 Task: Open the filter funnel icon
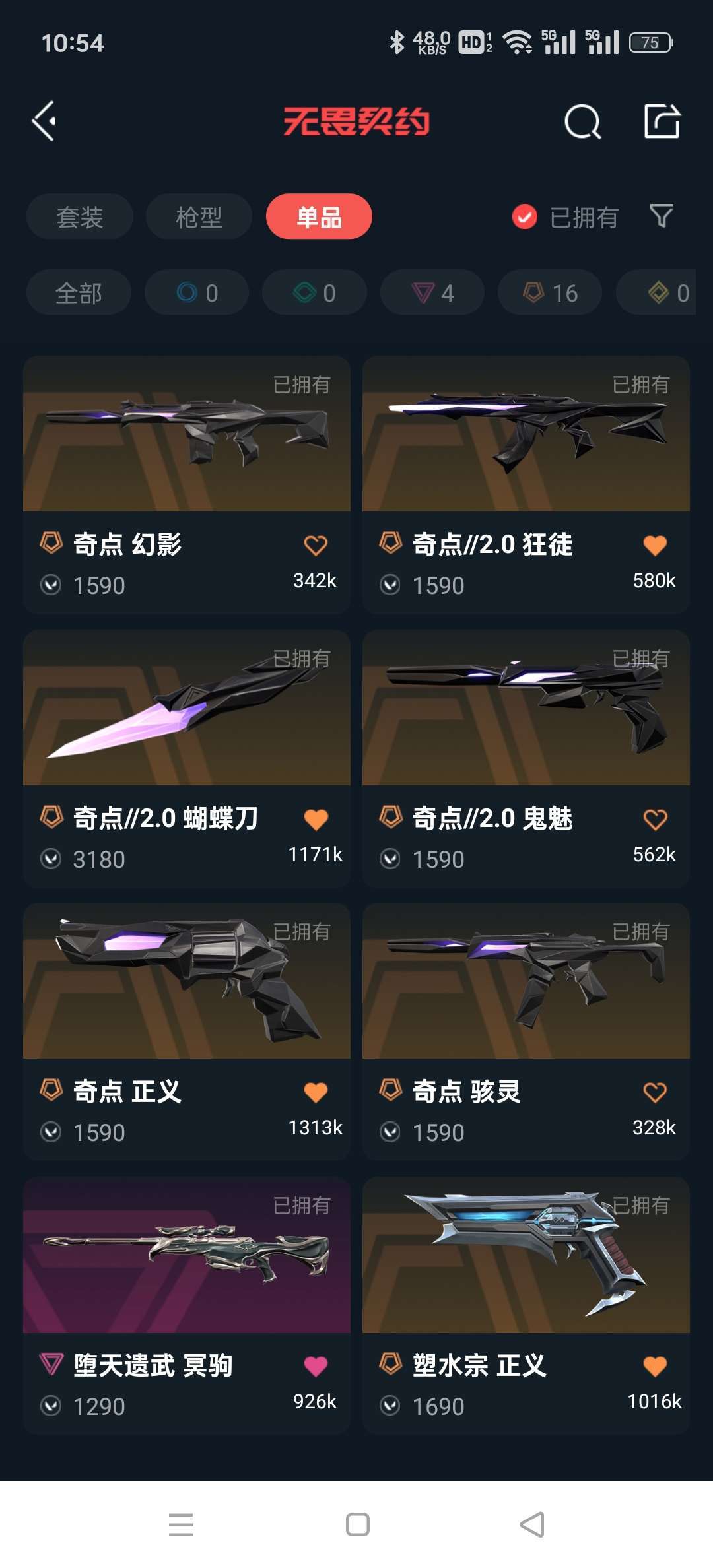[x=662, y=216]
